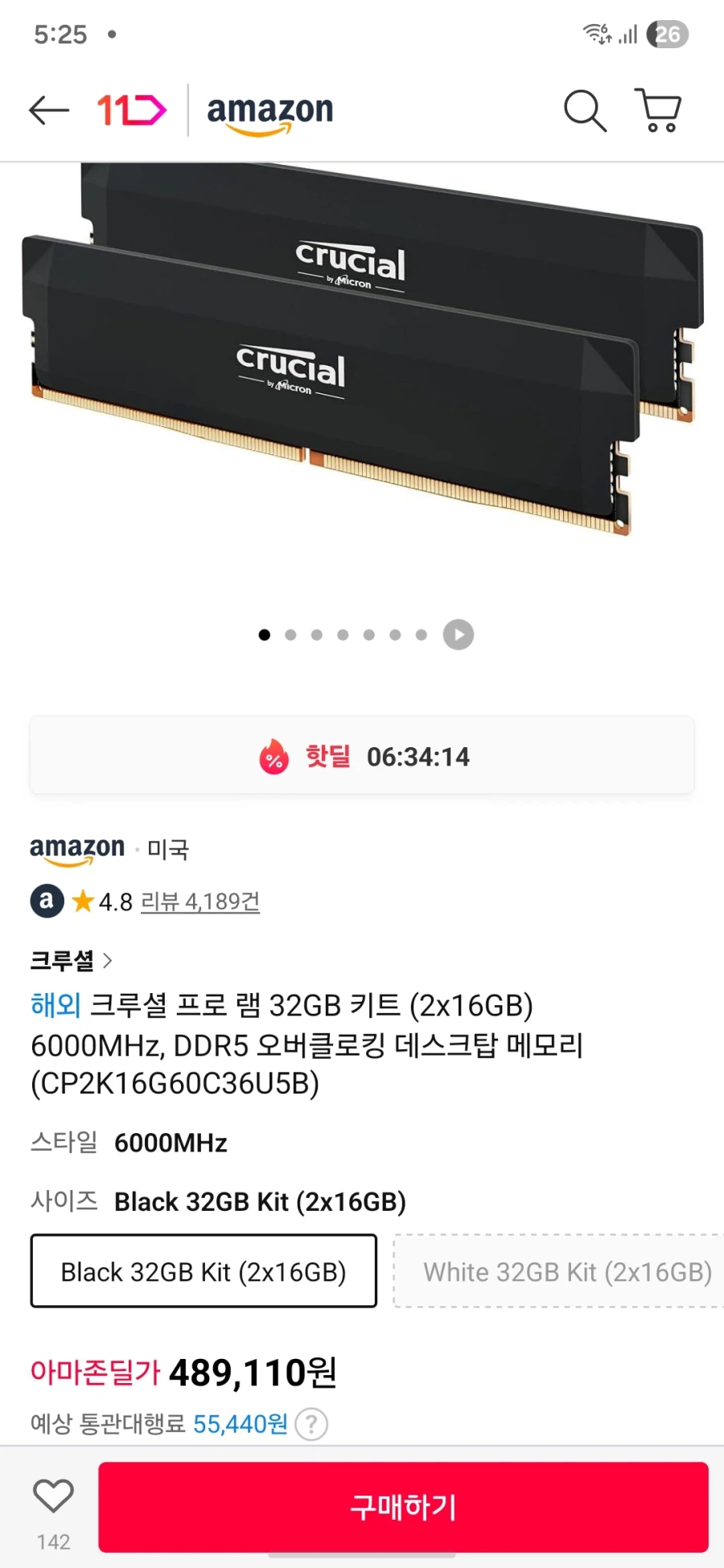Open the shopping cart icon
724x1568 pixels.
pyautogui.click(x=658, y=111)
